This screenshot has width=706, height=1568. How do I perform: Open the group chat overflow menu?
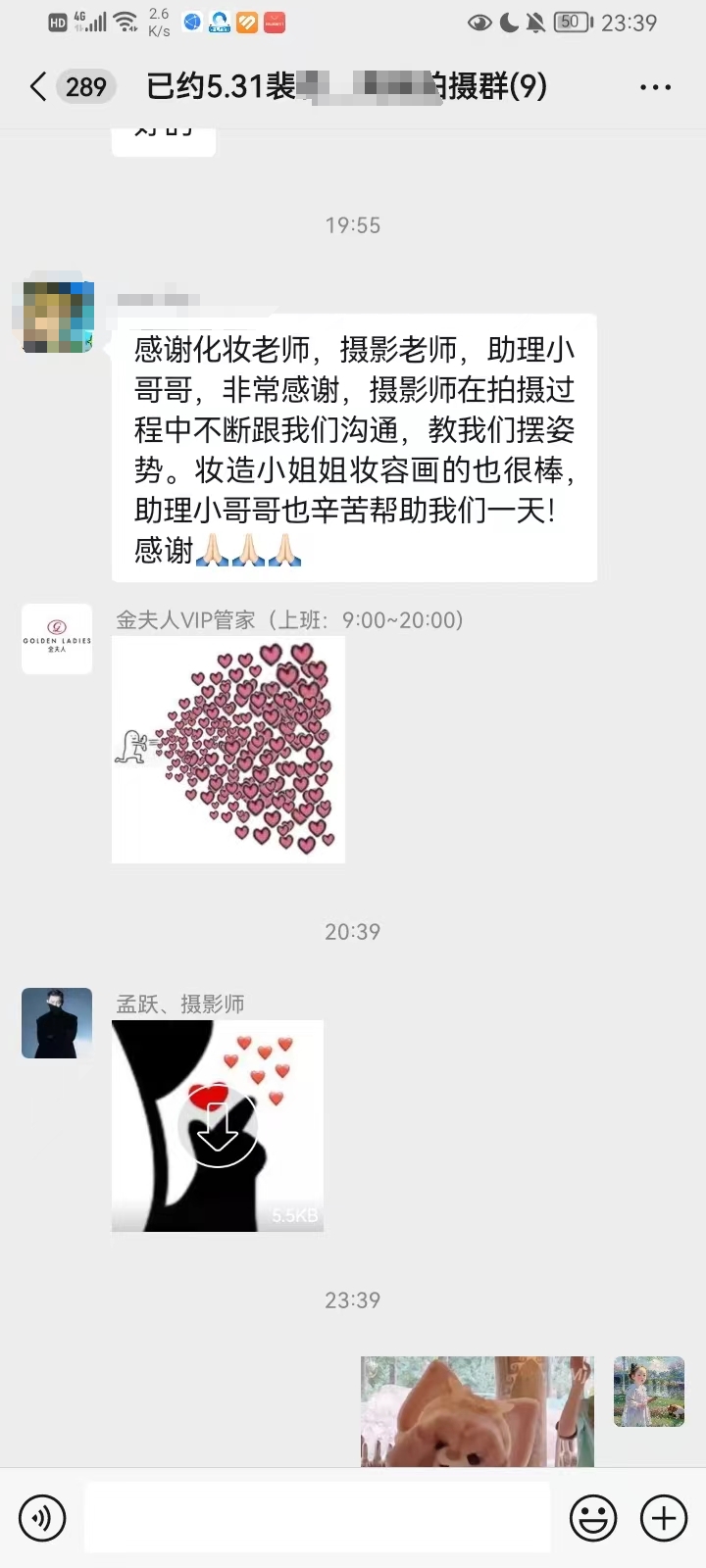[x=655, y=86]
